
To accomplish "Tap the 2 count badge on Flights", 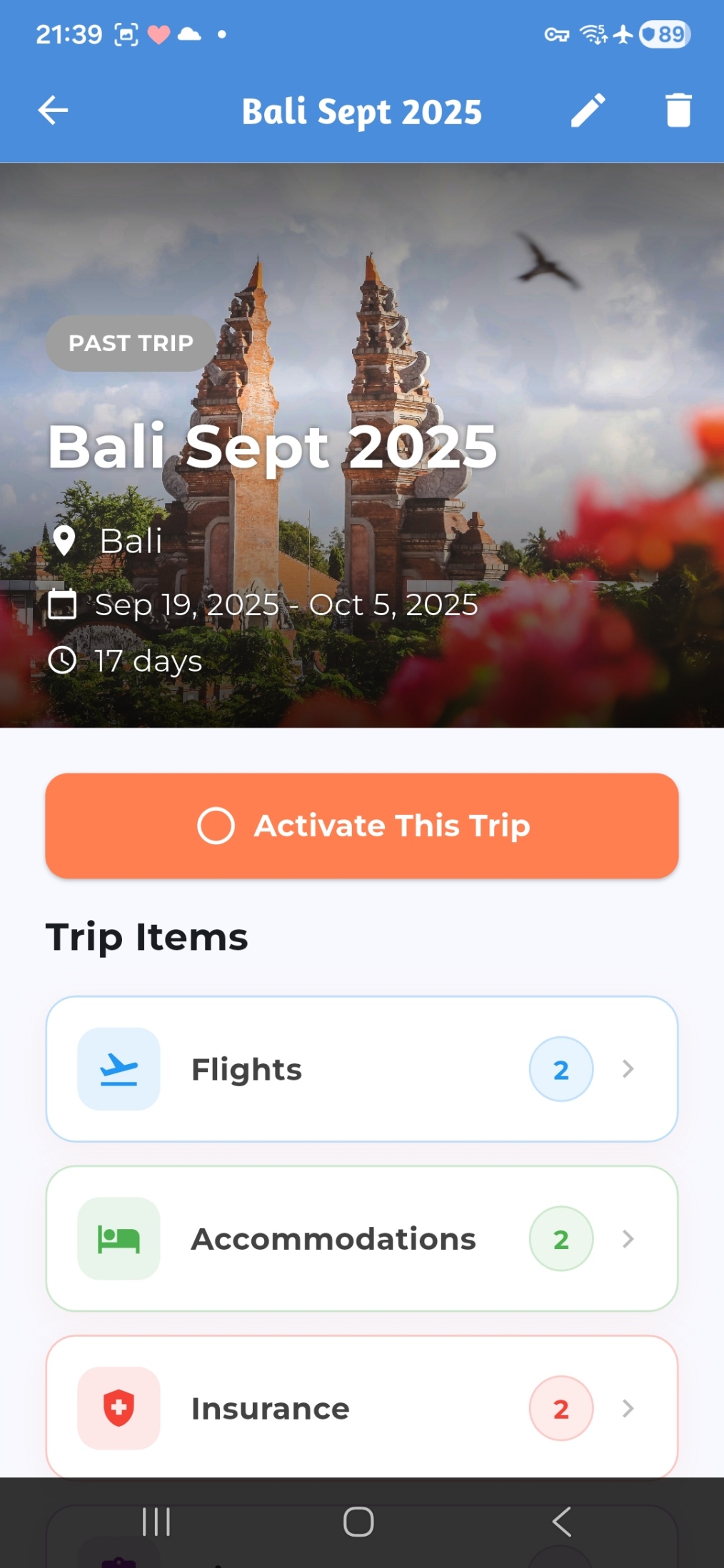I will point(560,1068).
